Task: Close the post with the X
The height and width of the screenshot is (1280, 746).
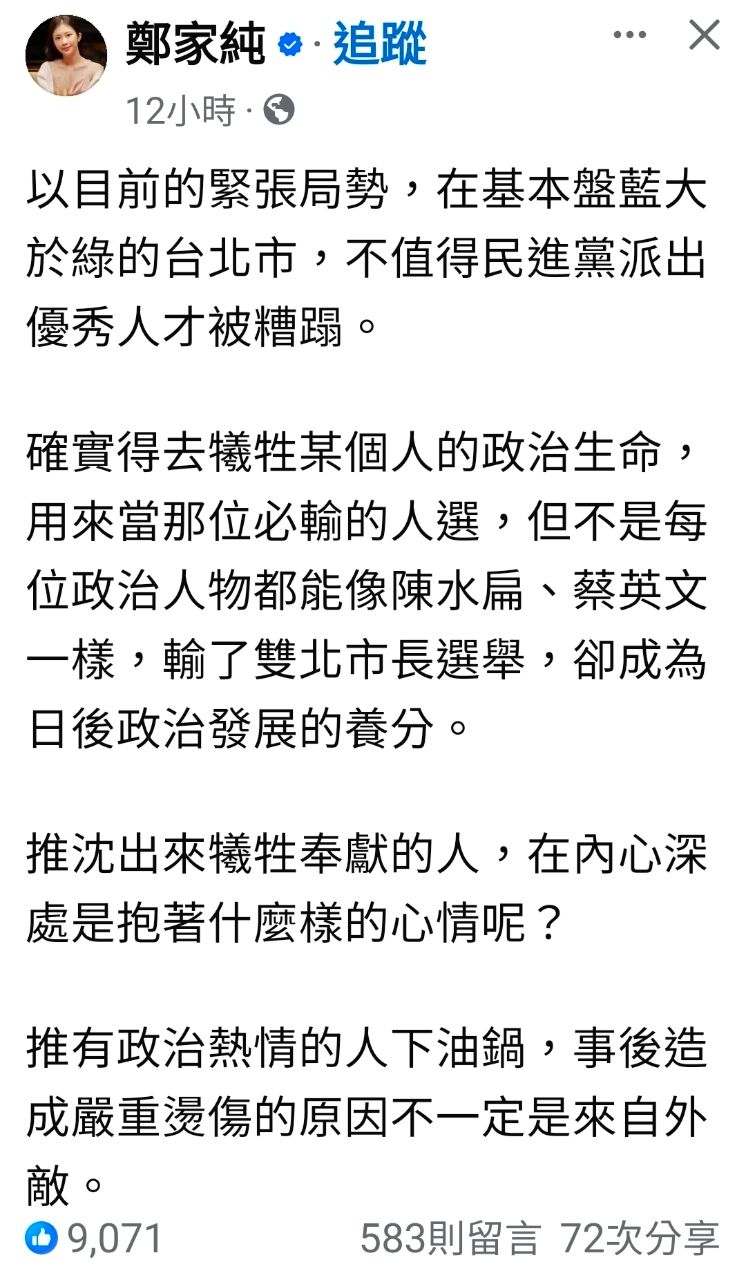Action: 705,36
